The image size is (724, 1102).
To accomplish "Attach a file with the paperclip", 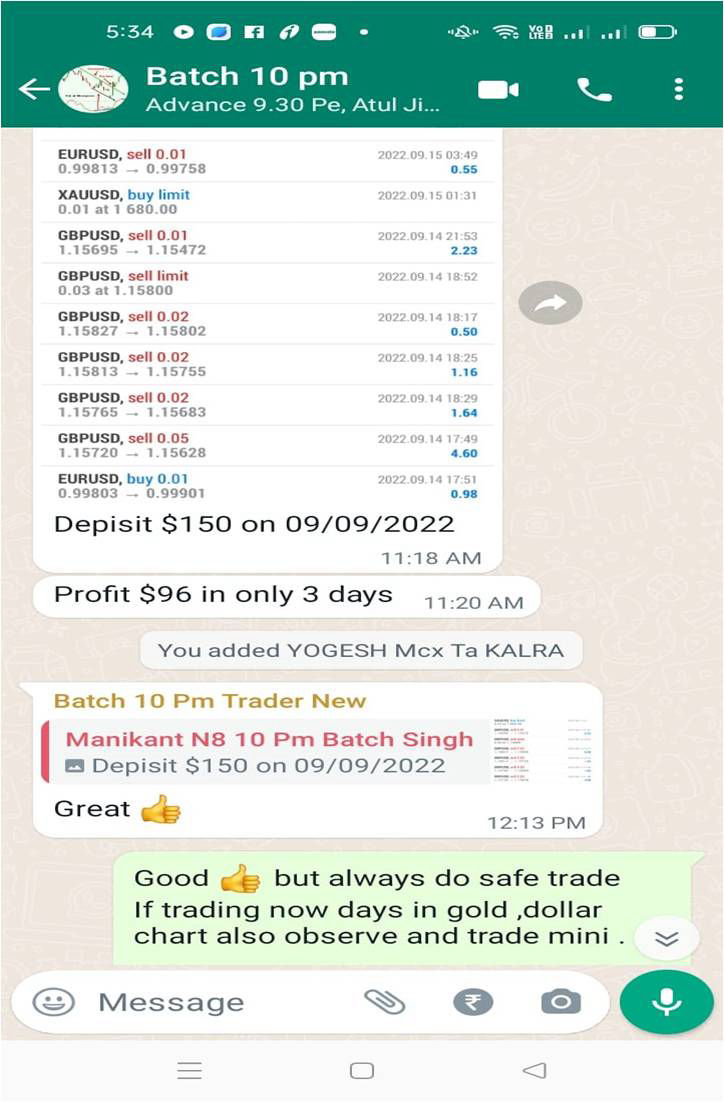I will (x=384, y=1001).
